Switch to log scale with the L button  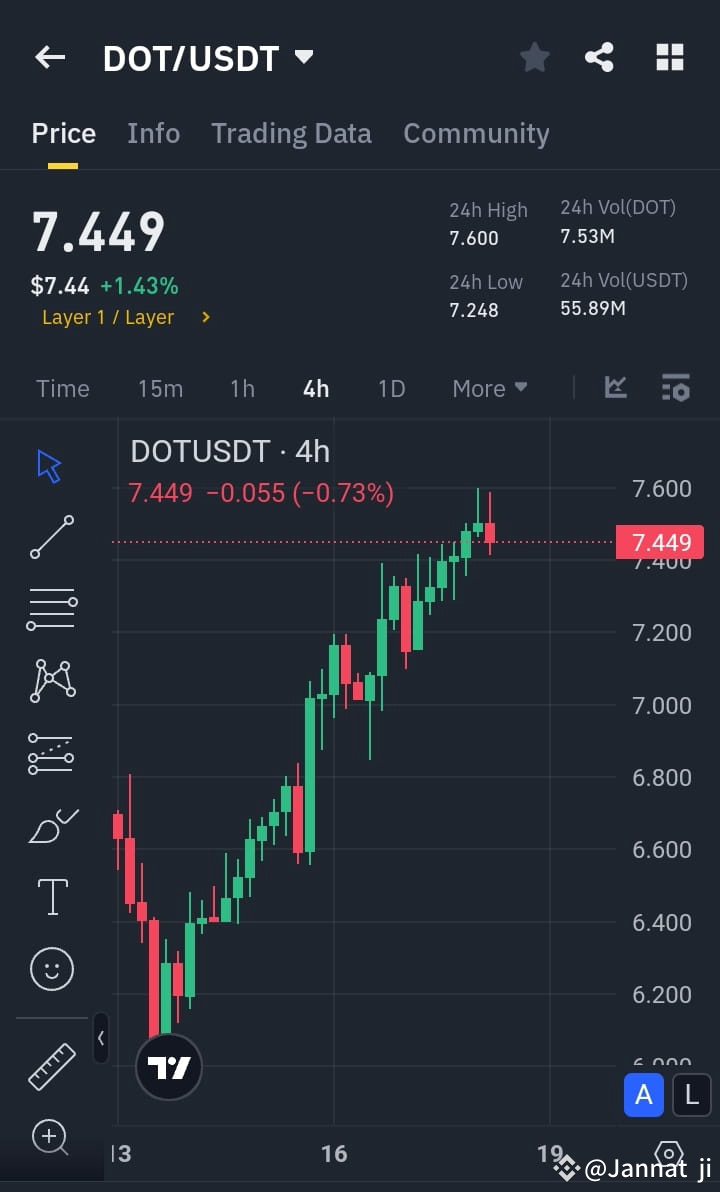point(692,1095)
